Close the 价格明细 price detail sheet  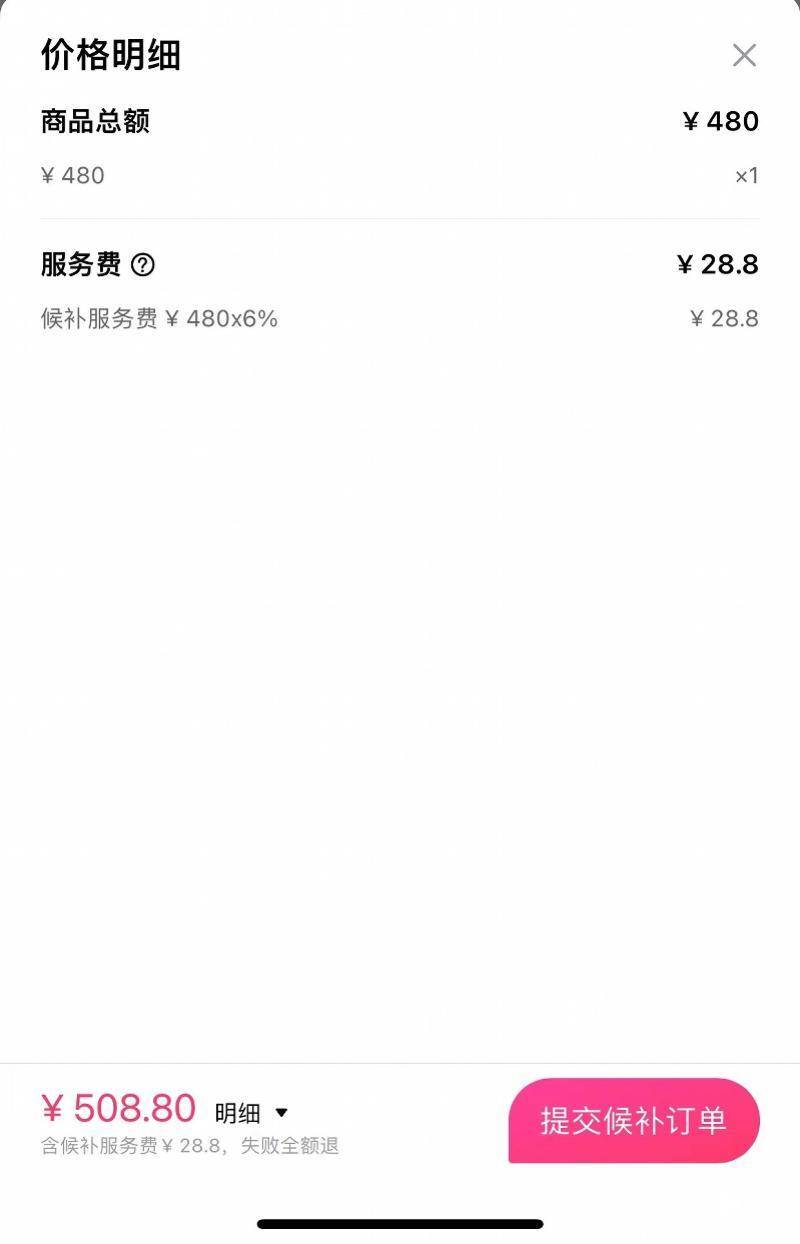click(744, 55)
